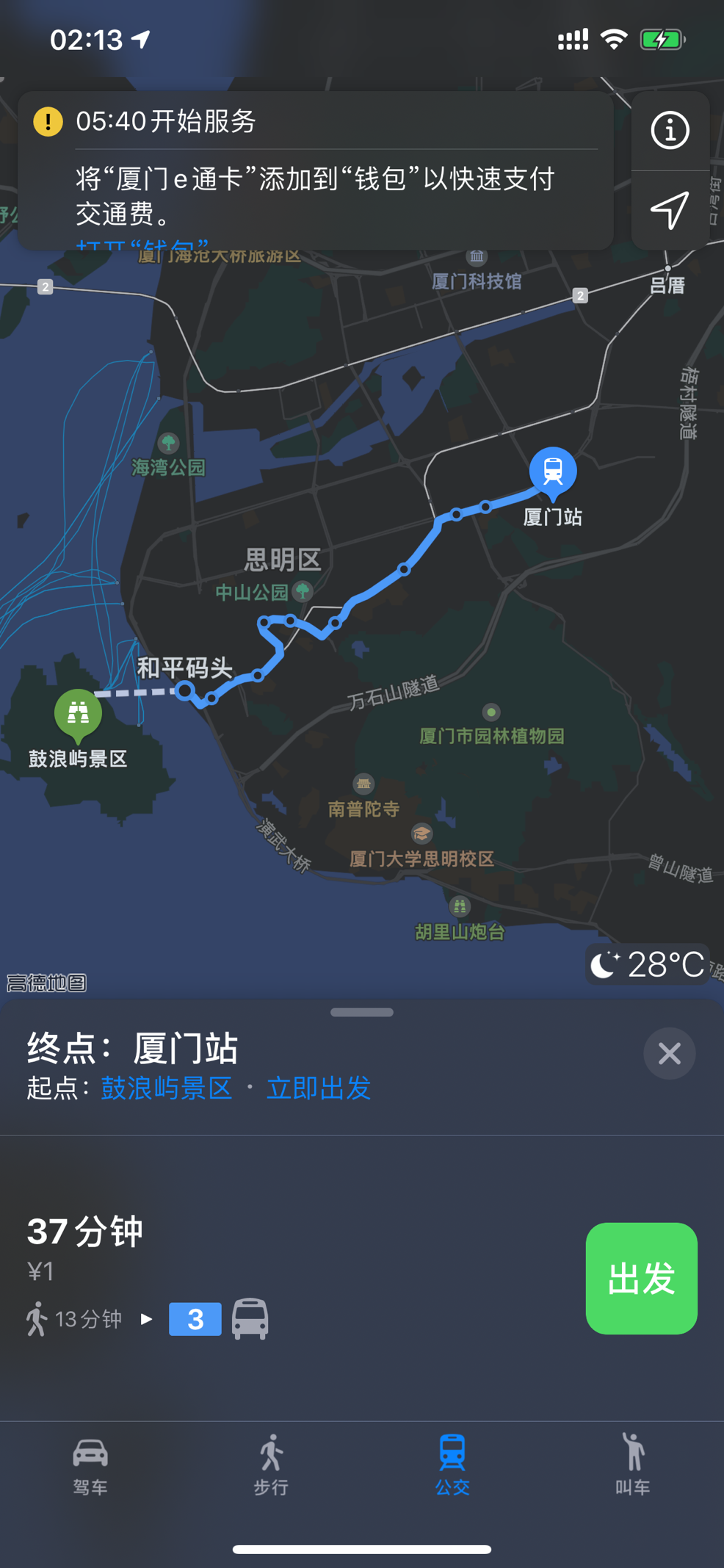Start the route with green 出发 button
The height and width of the screenshot is (1568, 724).
click(x=641, y=1279)
